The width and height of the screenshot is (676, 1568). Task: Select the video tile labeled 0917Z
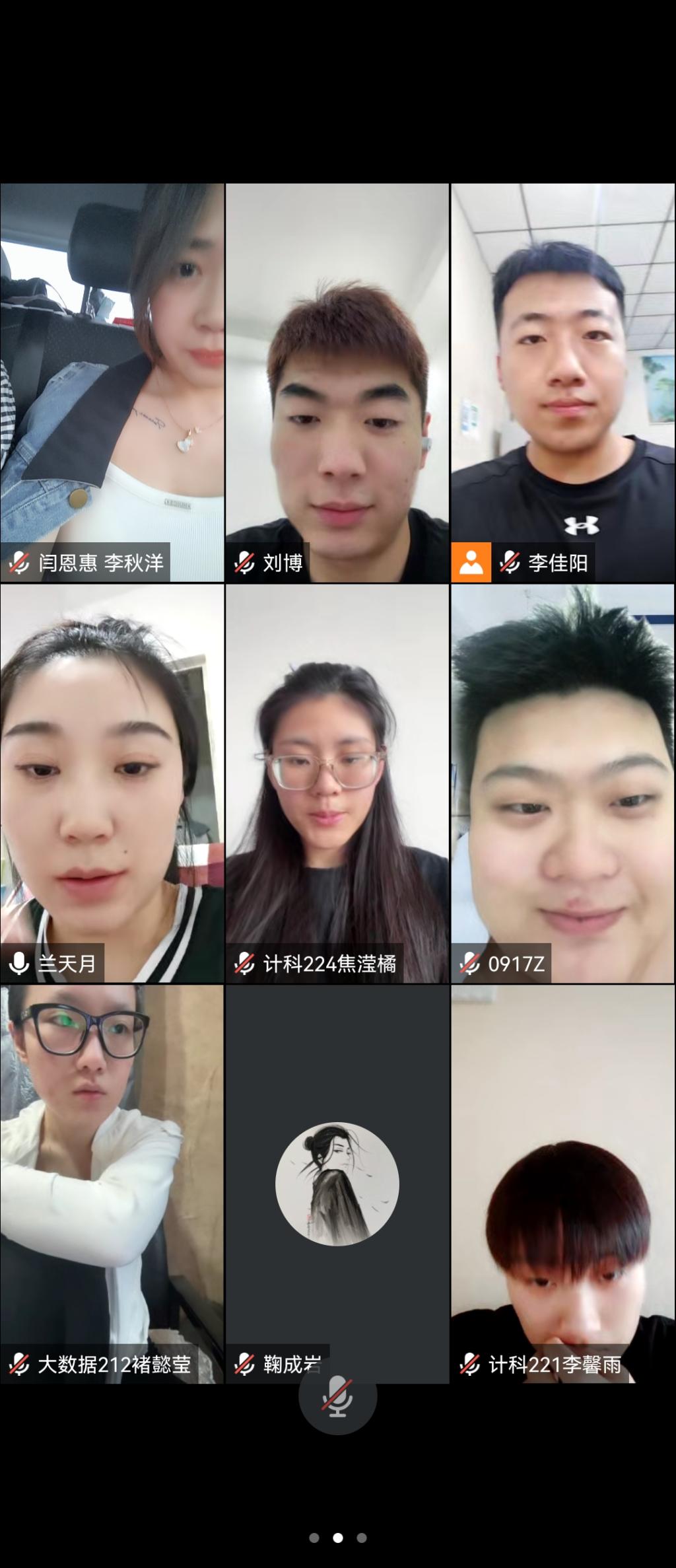pos(563,783)
